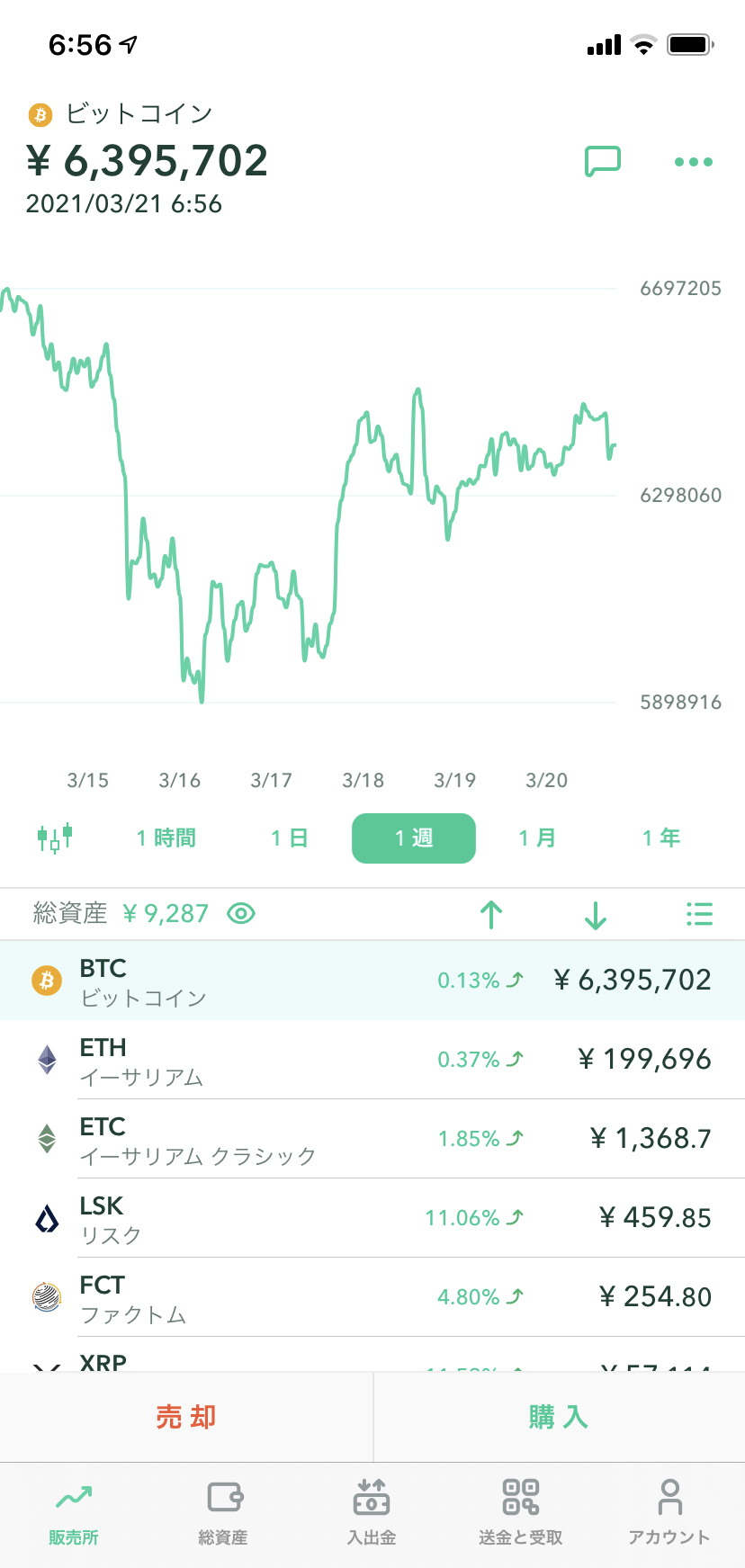The width and height of the screenshot is (745, 1568).
Task: Tap the LSK Lisk coin icon
Action: pos(46,1218)
